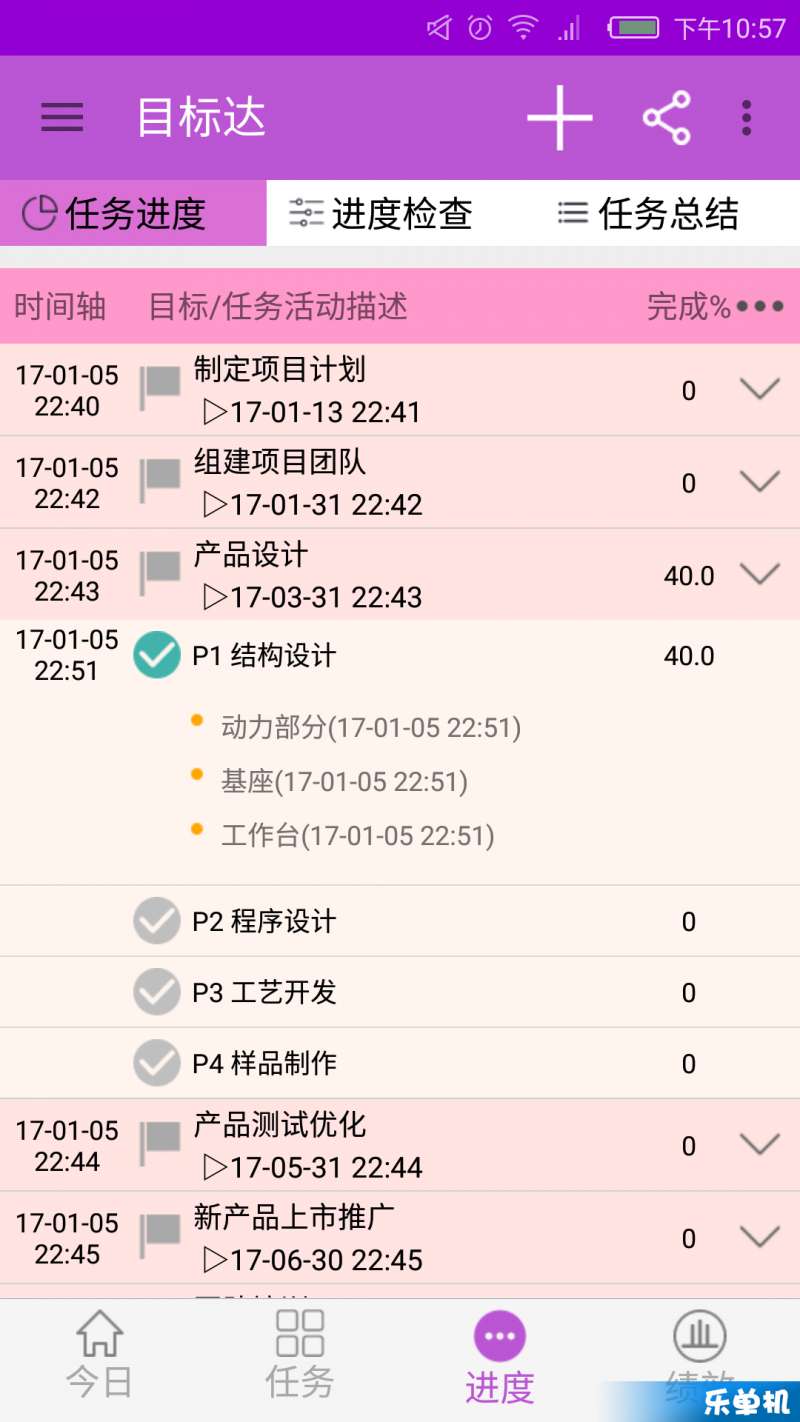Open the 绩效 bottom tab

(699, 1355)
